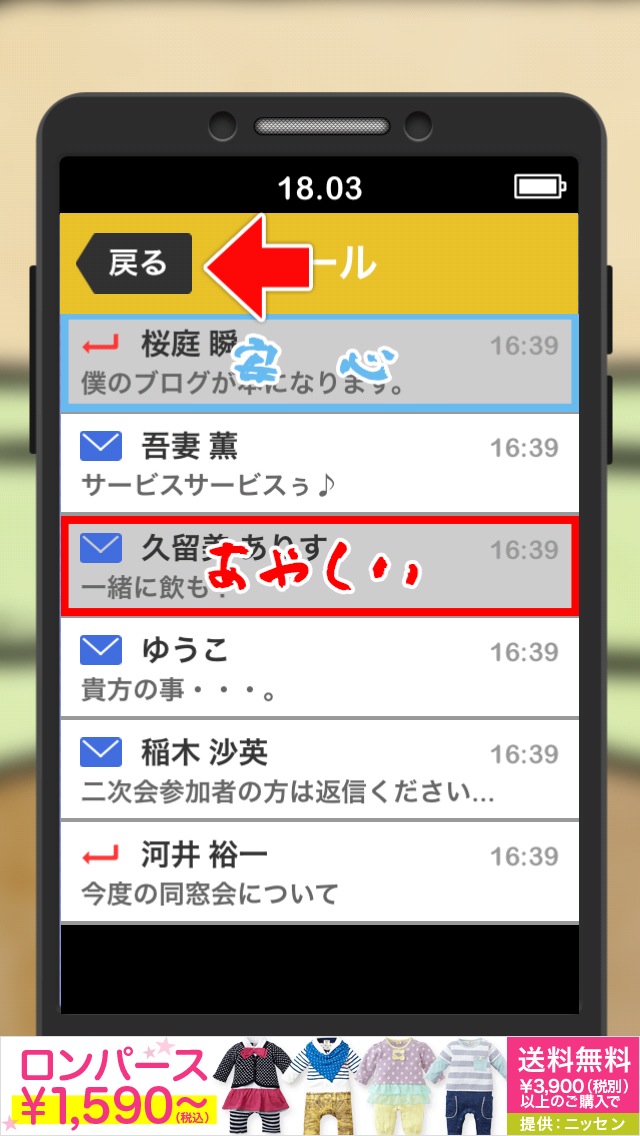
Task: Open the mail from 久留美 ありす
Action: point(318,567)
